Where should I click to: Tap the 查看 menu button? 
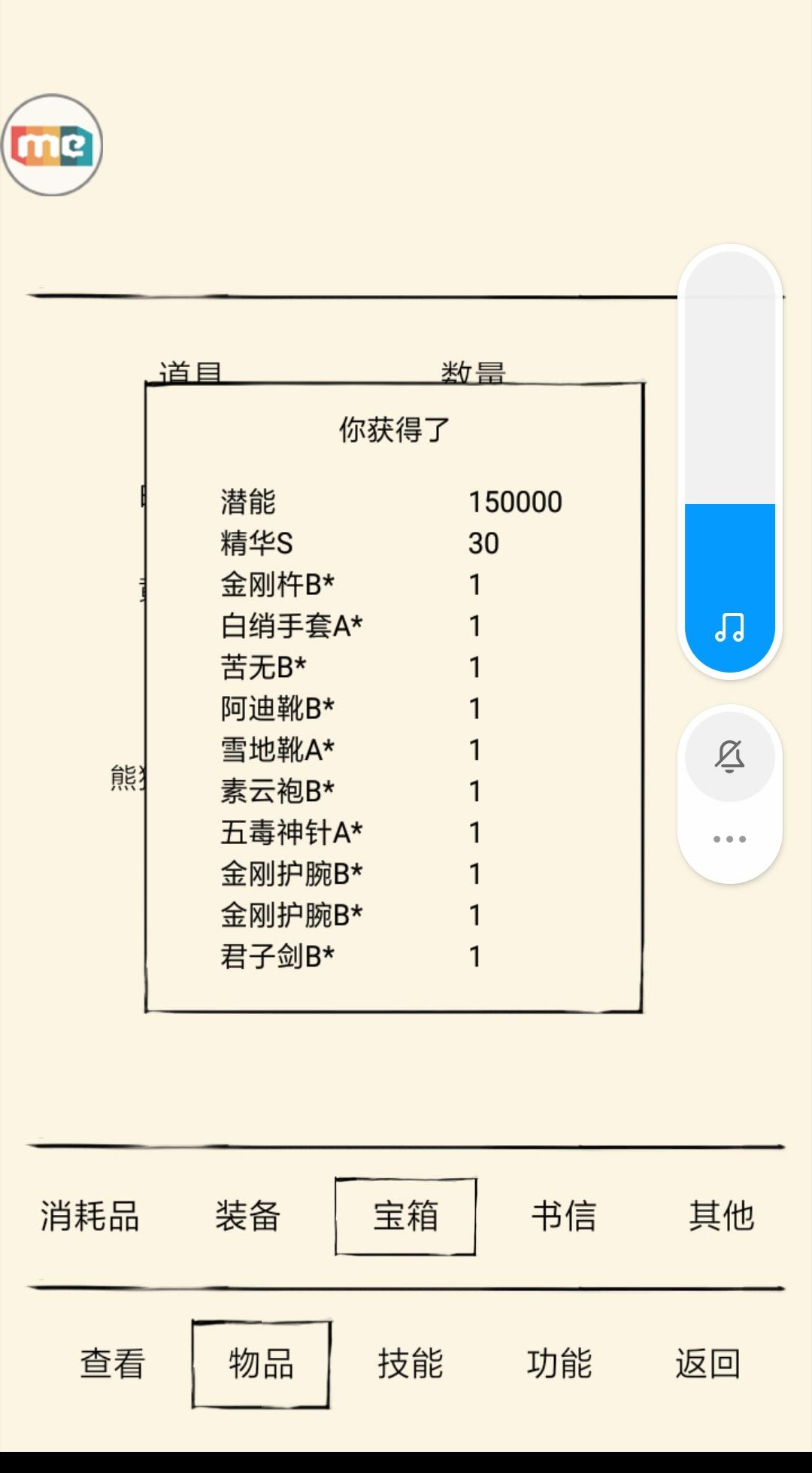[x=112, y=1363]
